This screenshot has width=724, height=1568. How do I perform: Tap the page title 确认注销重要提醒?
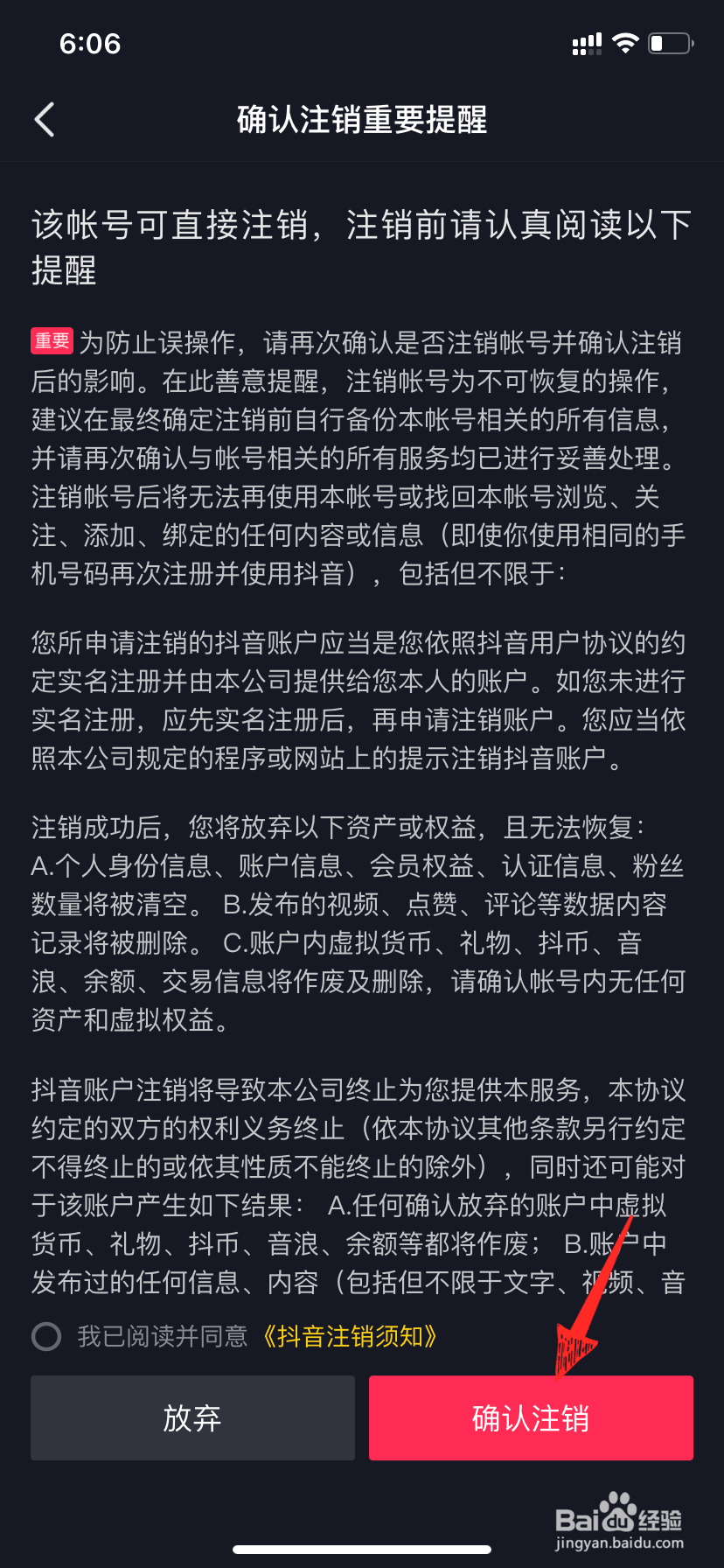tap(361, 120)
